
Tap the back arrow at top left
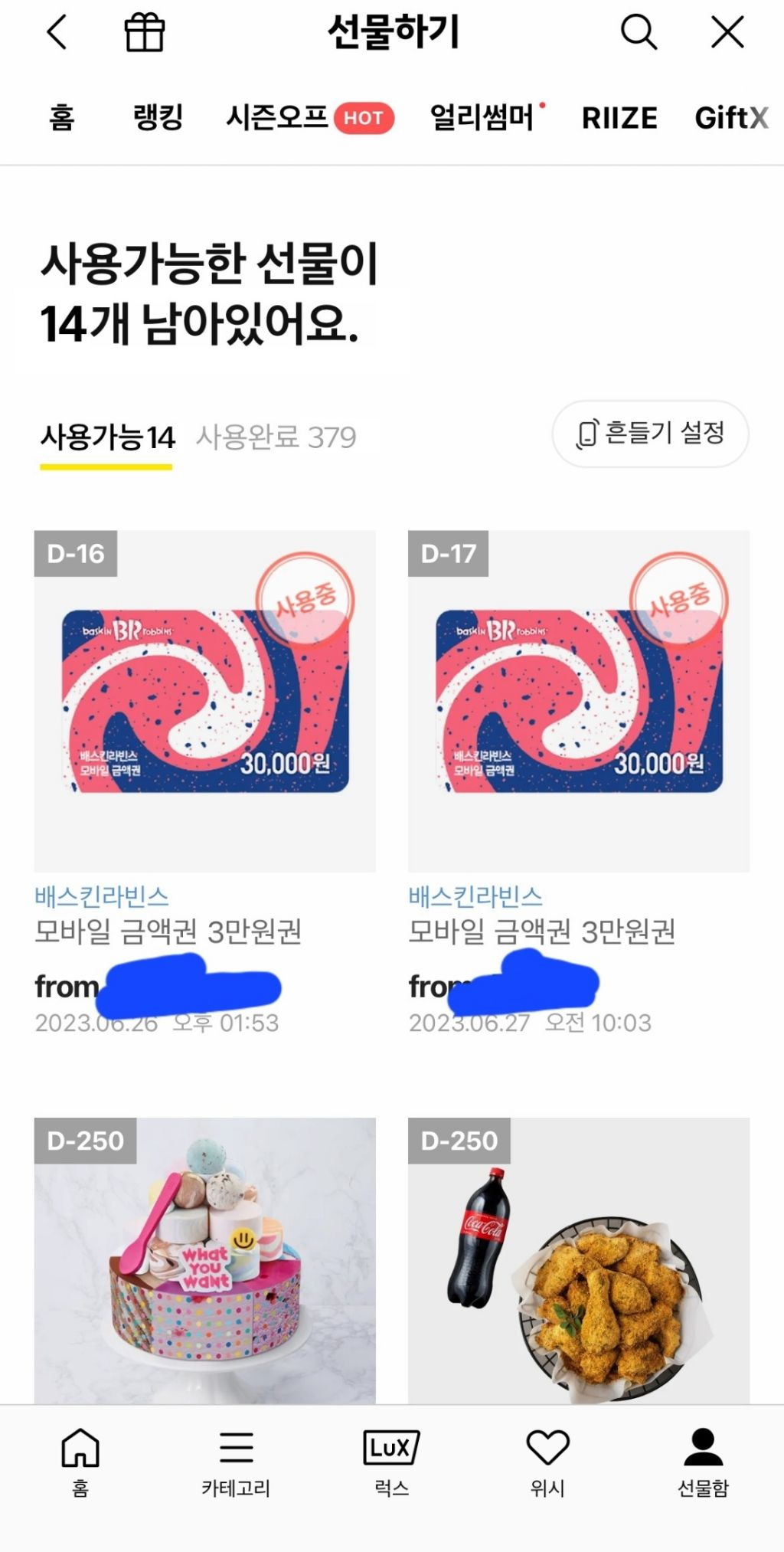pyautogui.click(x=57, y=32)
